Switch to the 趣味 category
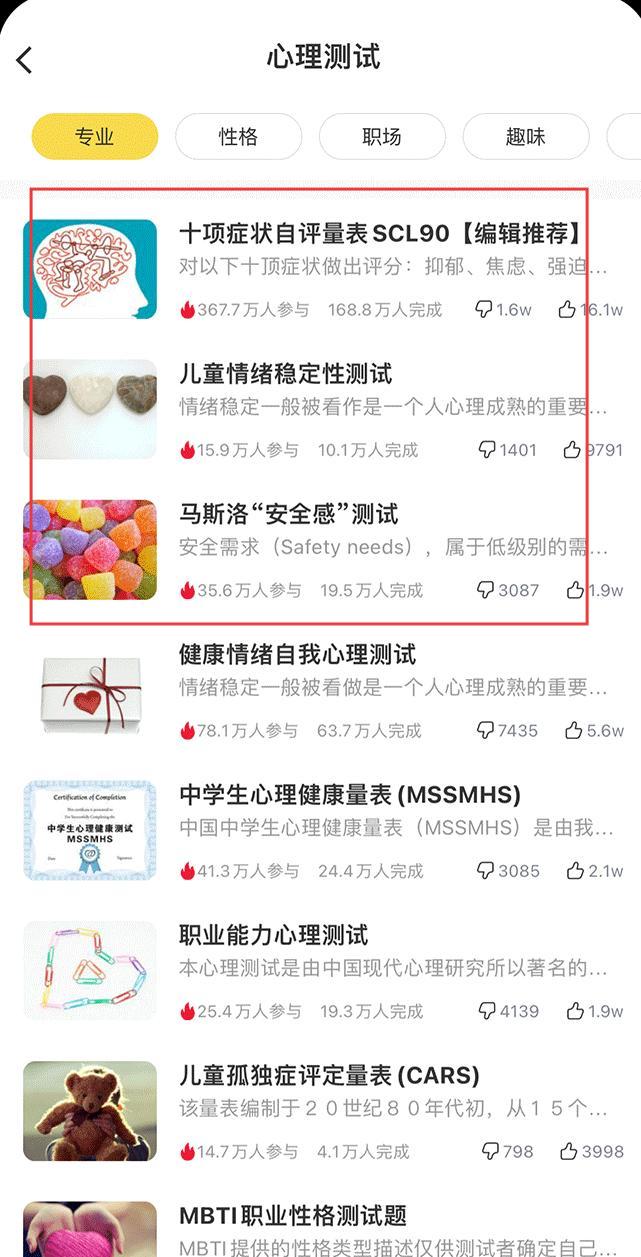 coord(525,137)
